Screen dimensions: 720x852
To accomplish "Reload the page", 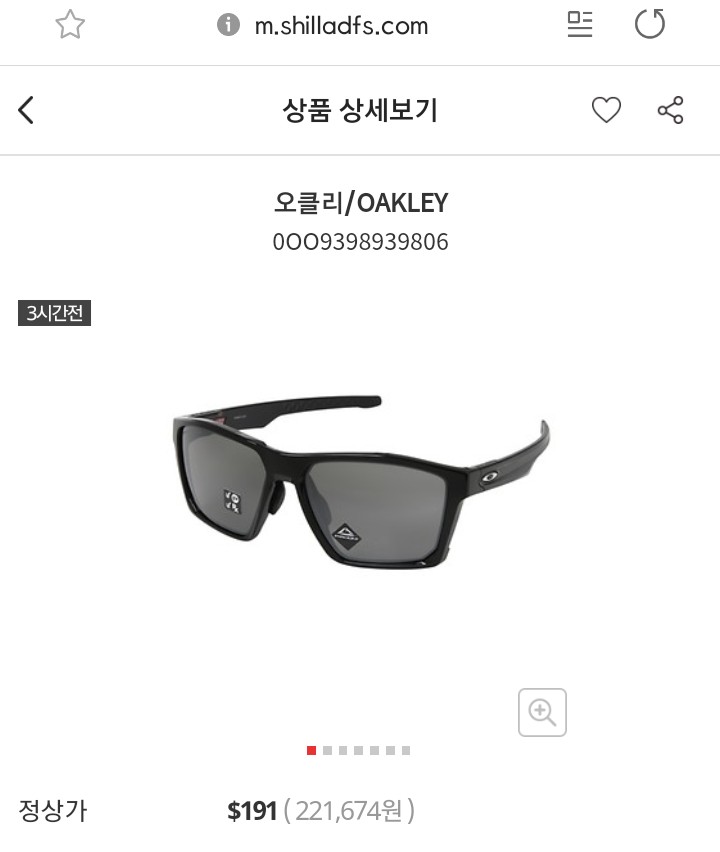I will point(650,24).
